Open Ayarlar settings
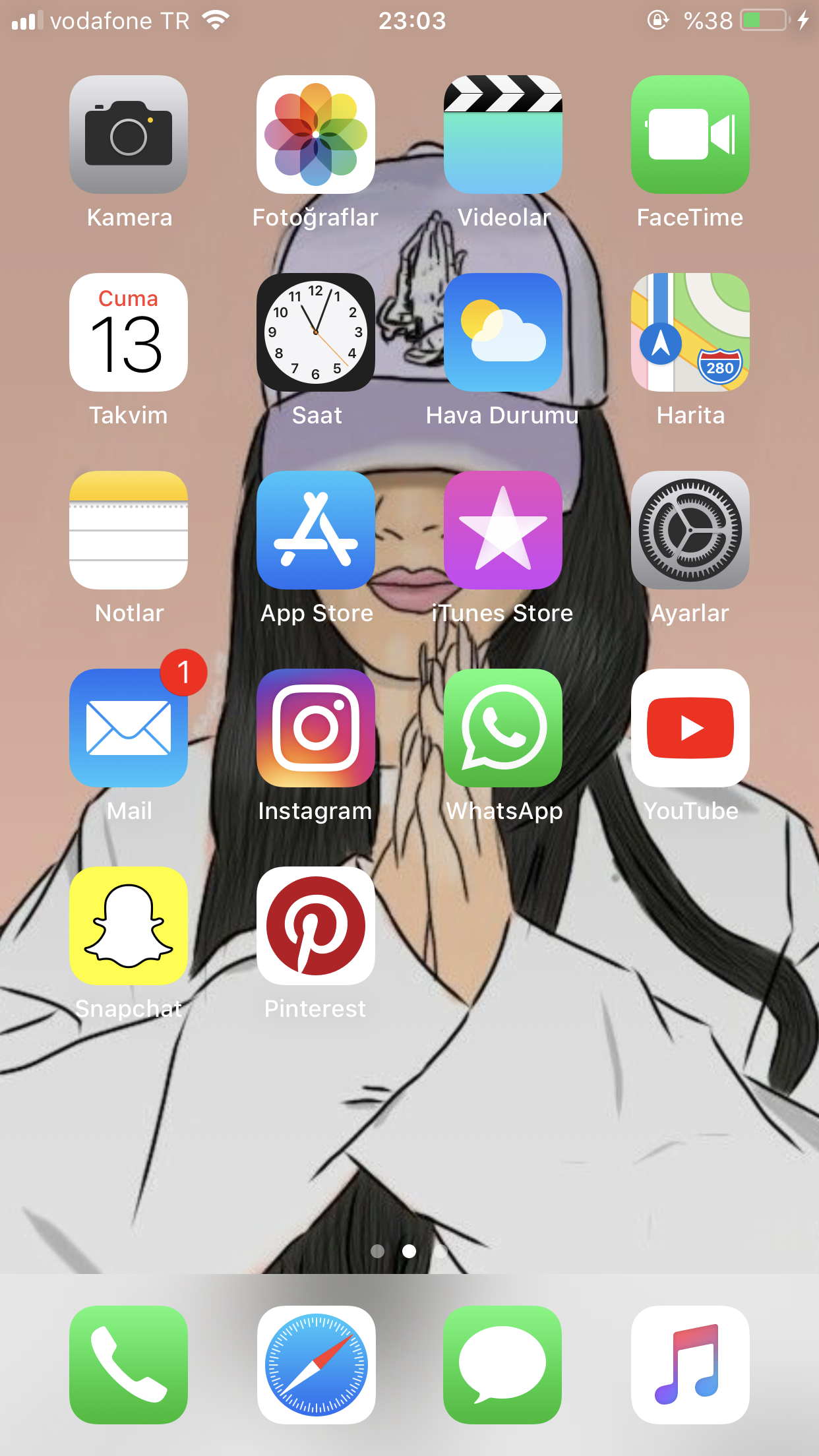The height and width of the screenshot is (1456, 819). click(x=690, y=530)
